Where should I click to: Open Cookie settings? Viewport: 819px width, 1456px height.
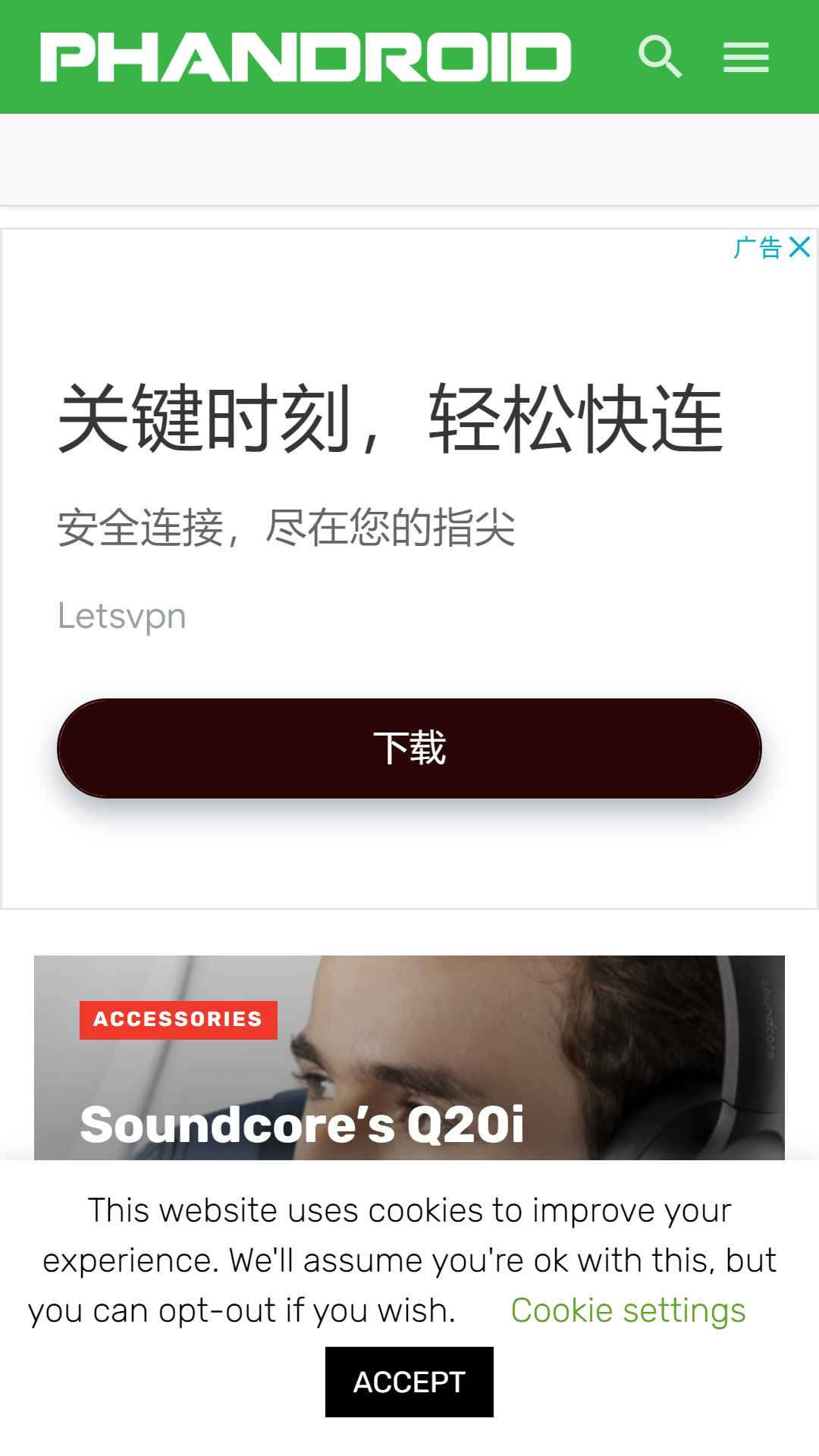(628, 1310)
